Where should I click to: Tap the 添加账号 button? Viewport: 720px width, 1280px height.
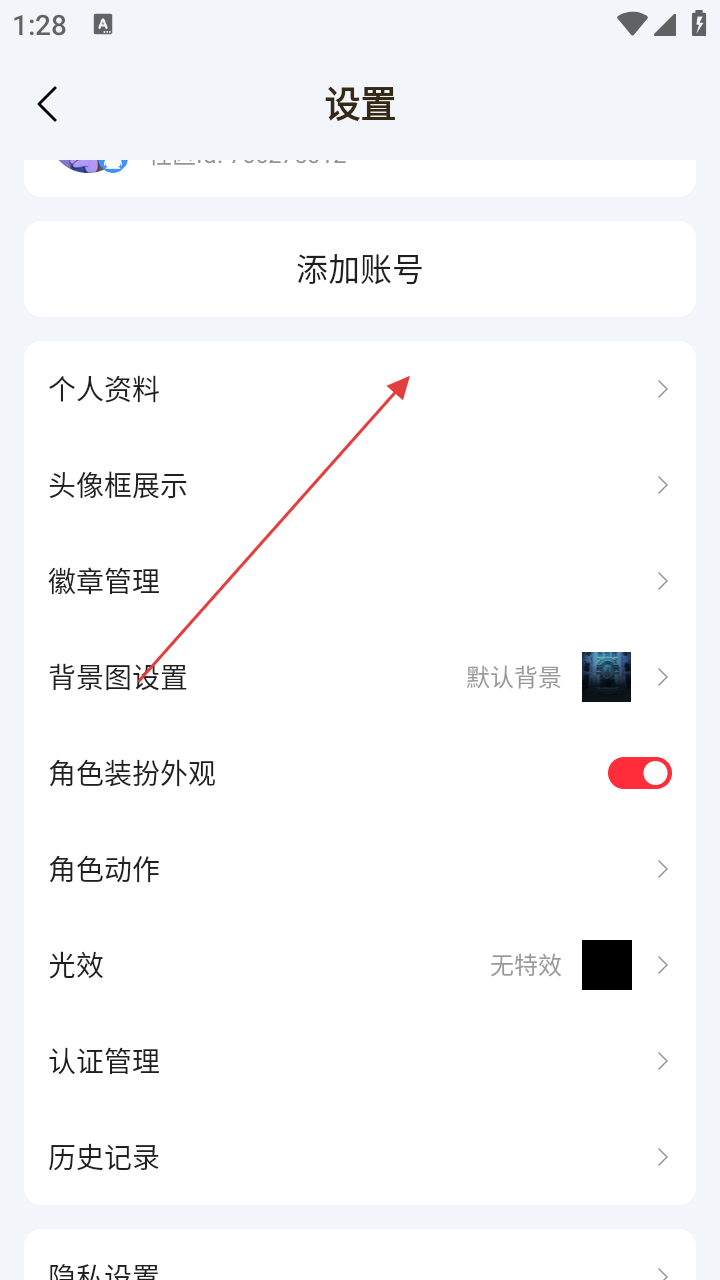(x=360, y=269)
